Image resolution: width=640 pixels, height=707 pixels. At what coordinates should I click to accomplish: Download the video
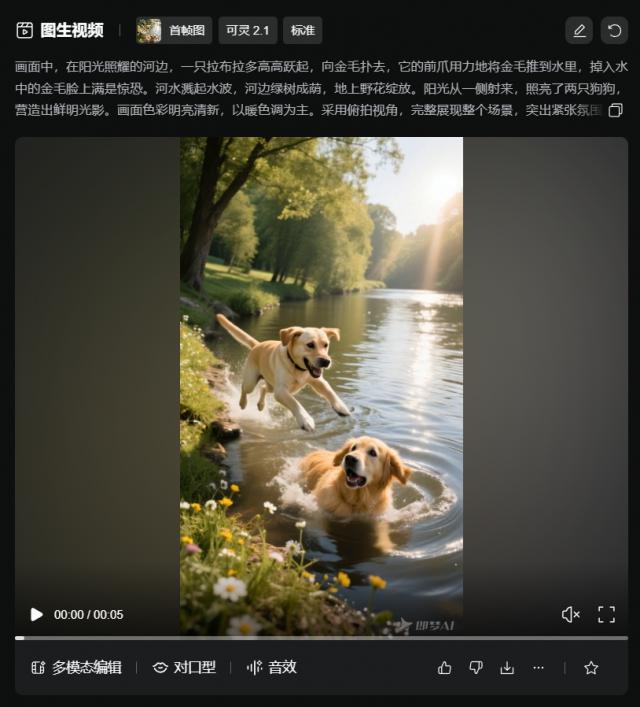(507, 667)
